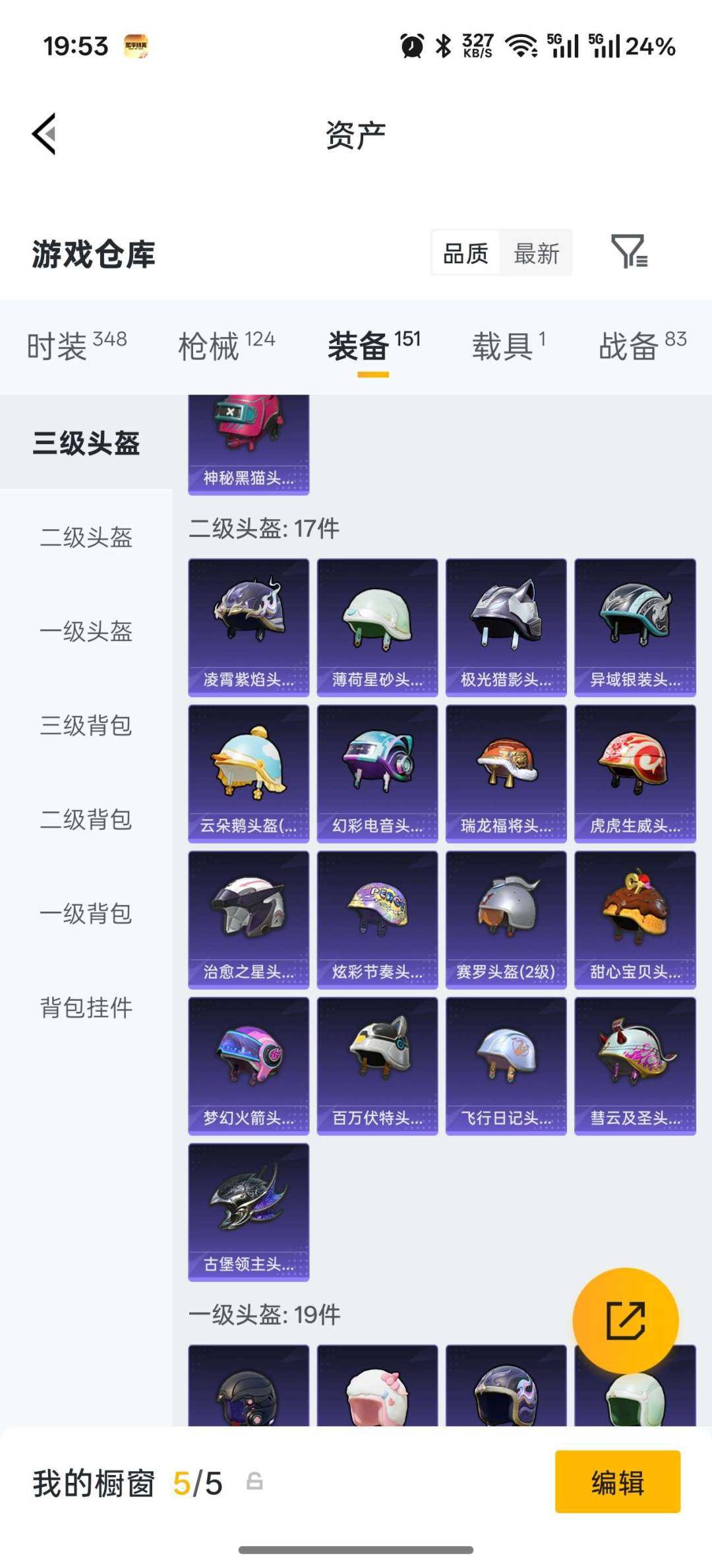
Task: Tap the 梦幻火箭 helmet thumbnail
Action: pos(248,1065)
